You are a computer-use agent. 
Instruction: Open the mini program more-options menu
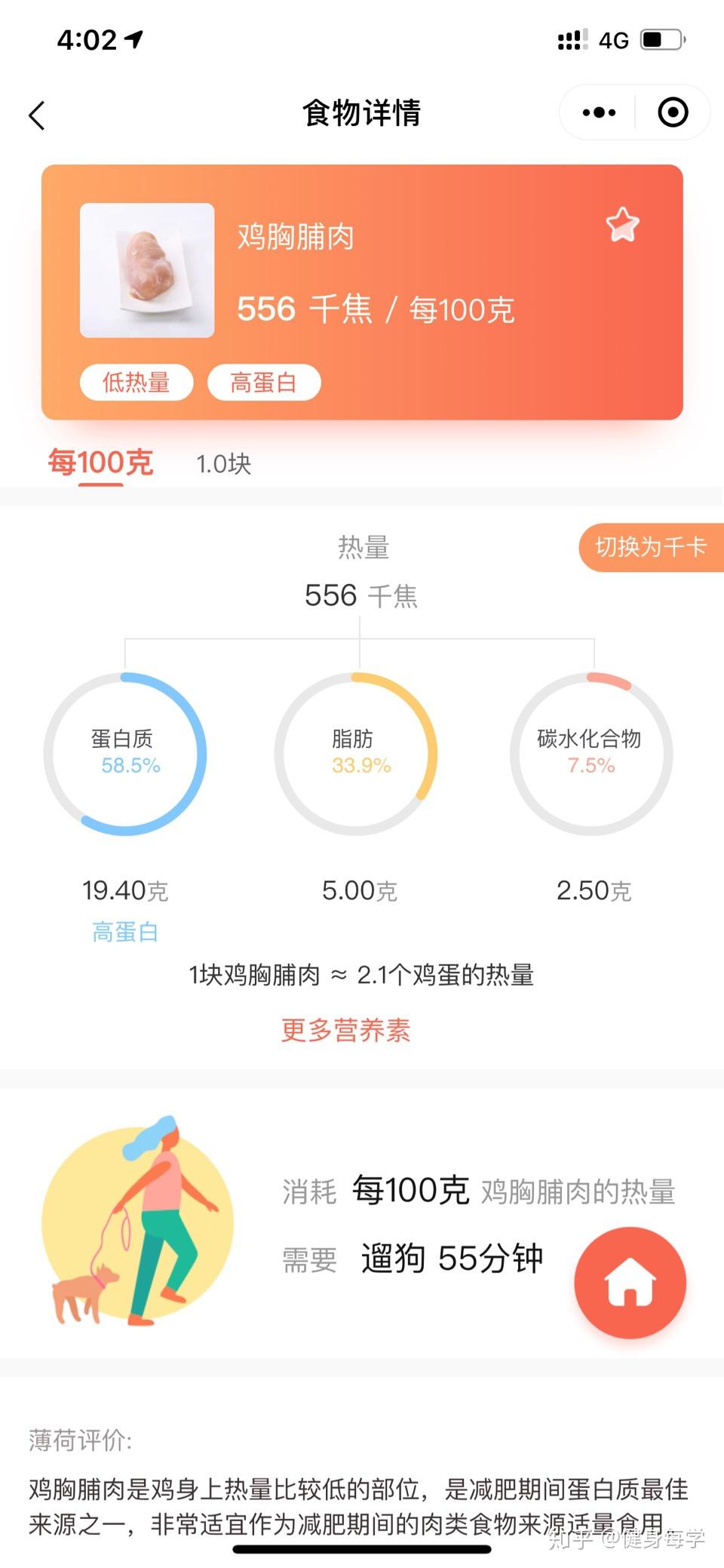[x=599, y=113]
